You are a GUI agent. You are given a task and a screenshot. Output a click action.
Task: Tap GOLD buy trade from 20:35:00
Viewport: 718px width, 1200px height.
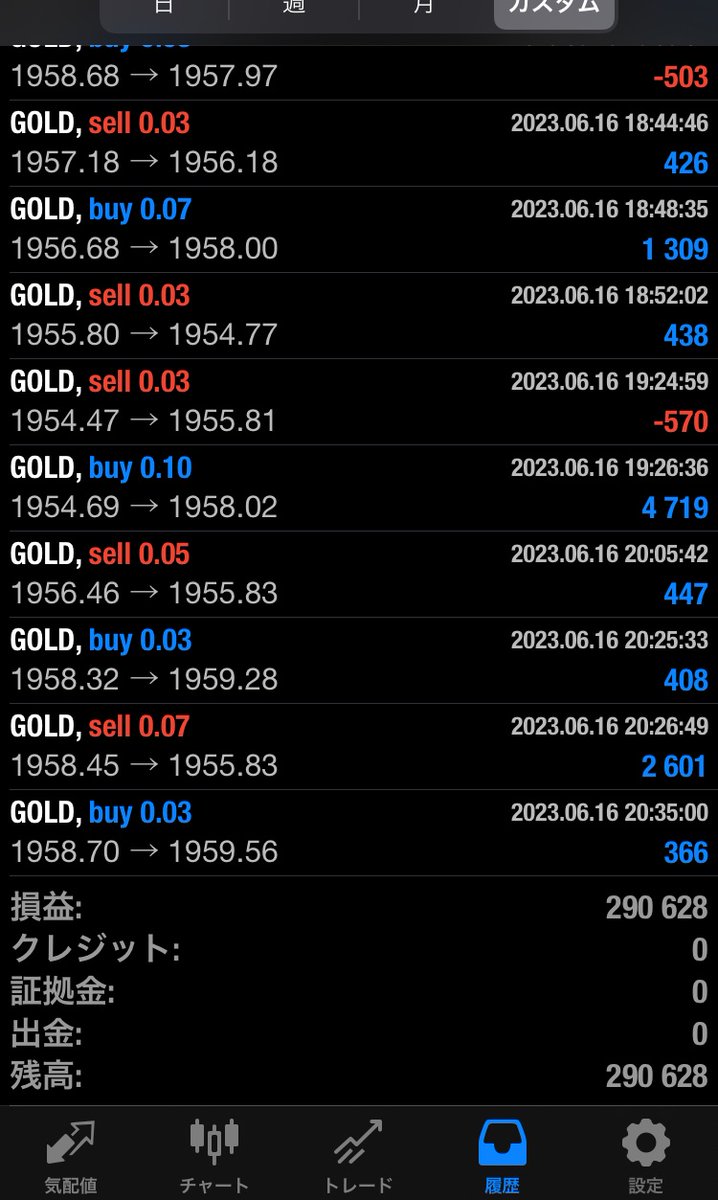pos(359,831)
